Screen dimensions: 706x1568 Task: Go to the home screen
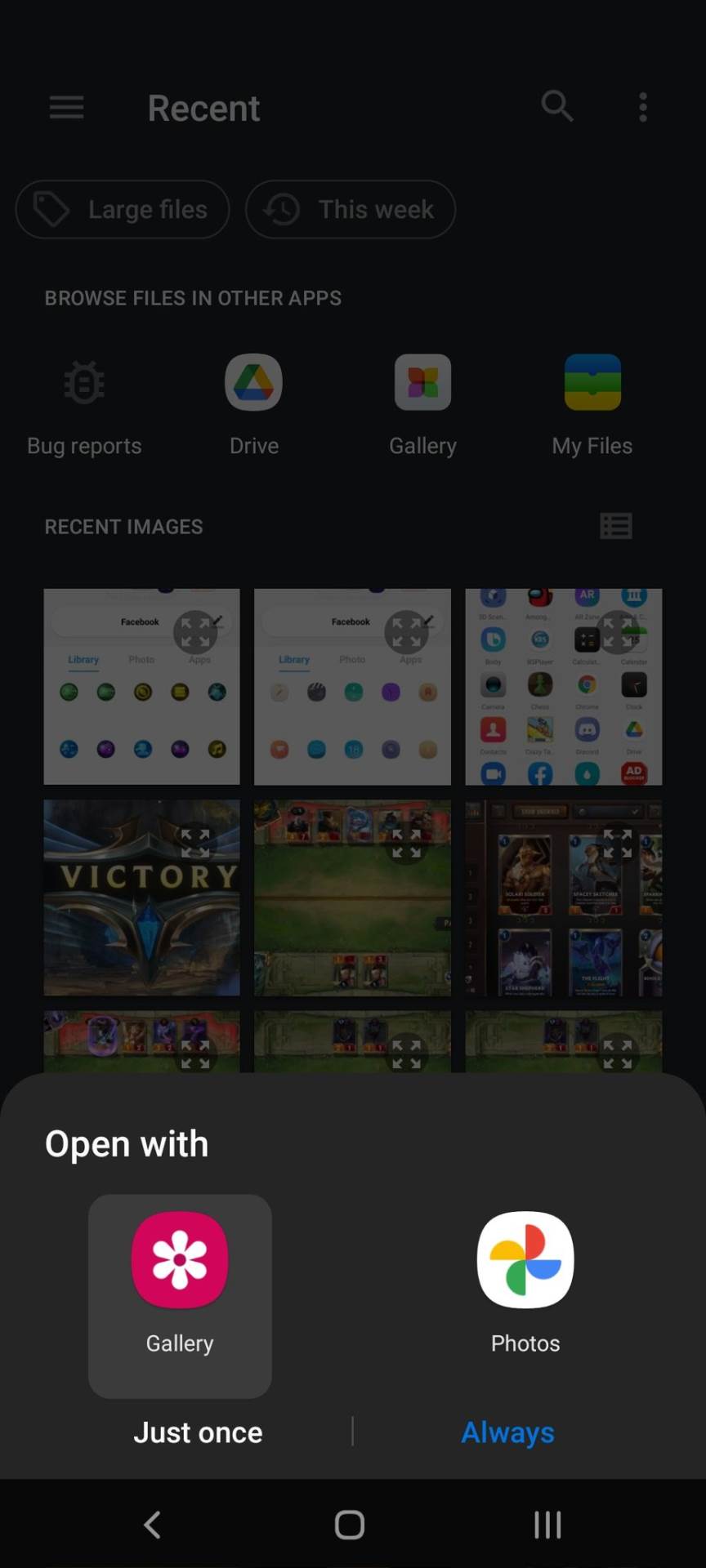click(x=350, y=1524)
